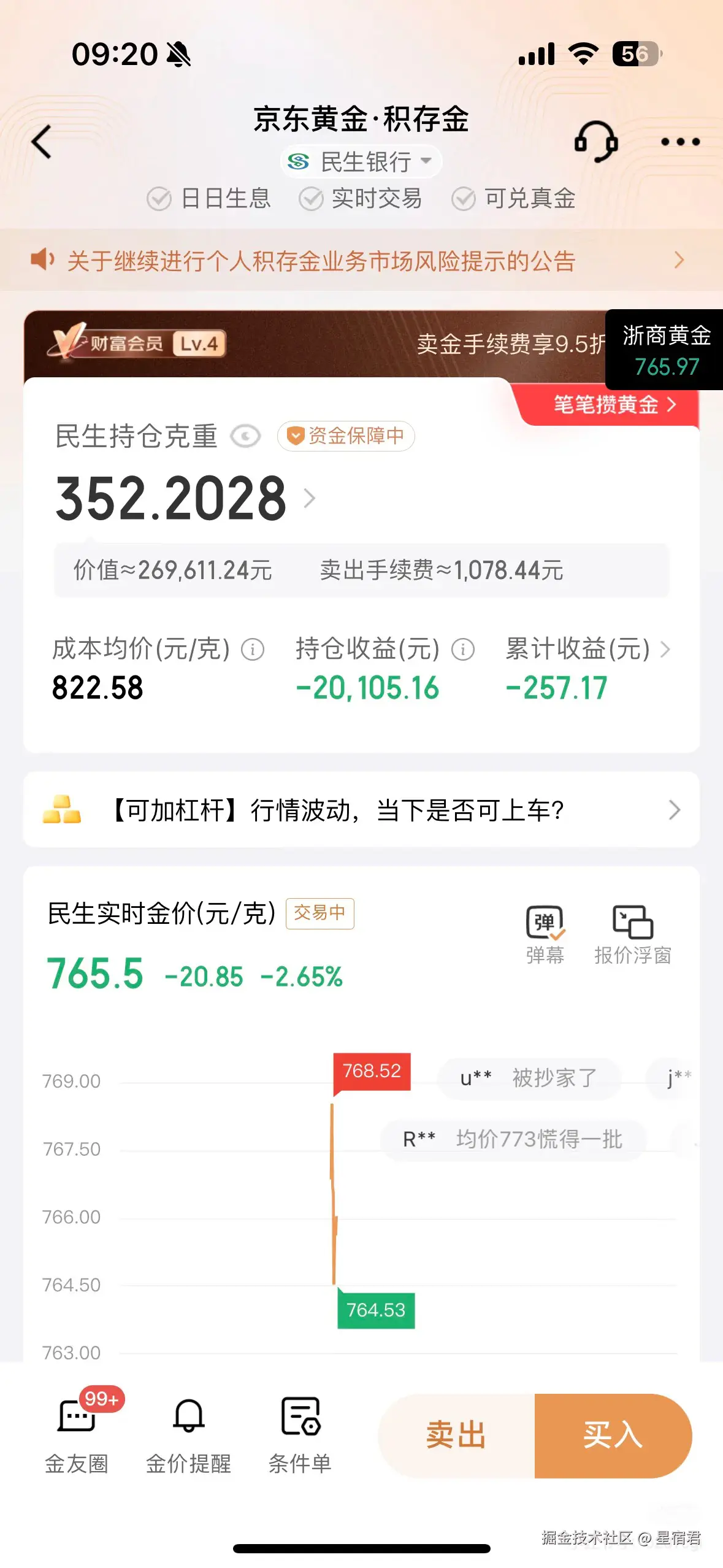Tap the info icon beside 成本均价
723x1568 pixels.
click(x=251, y=649)
